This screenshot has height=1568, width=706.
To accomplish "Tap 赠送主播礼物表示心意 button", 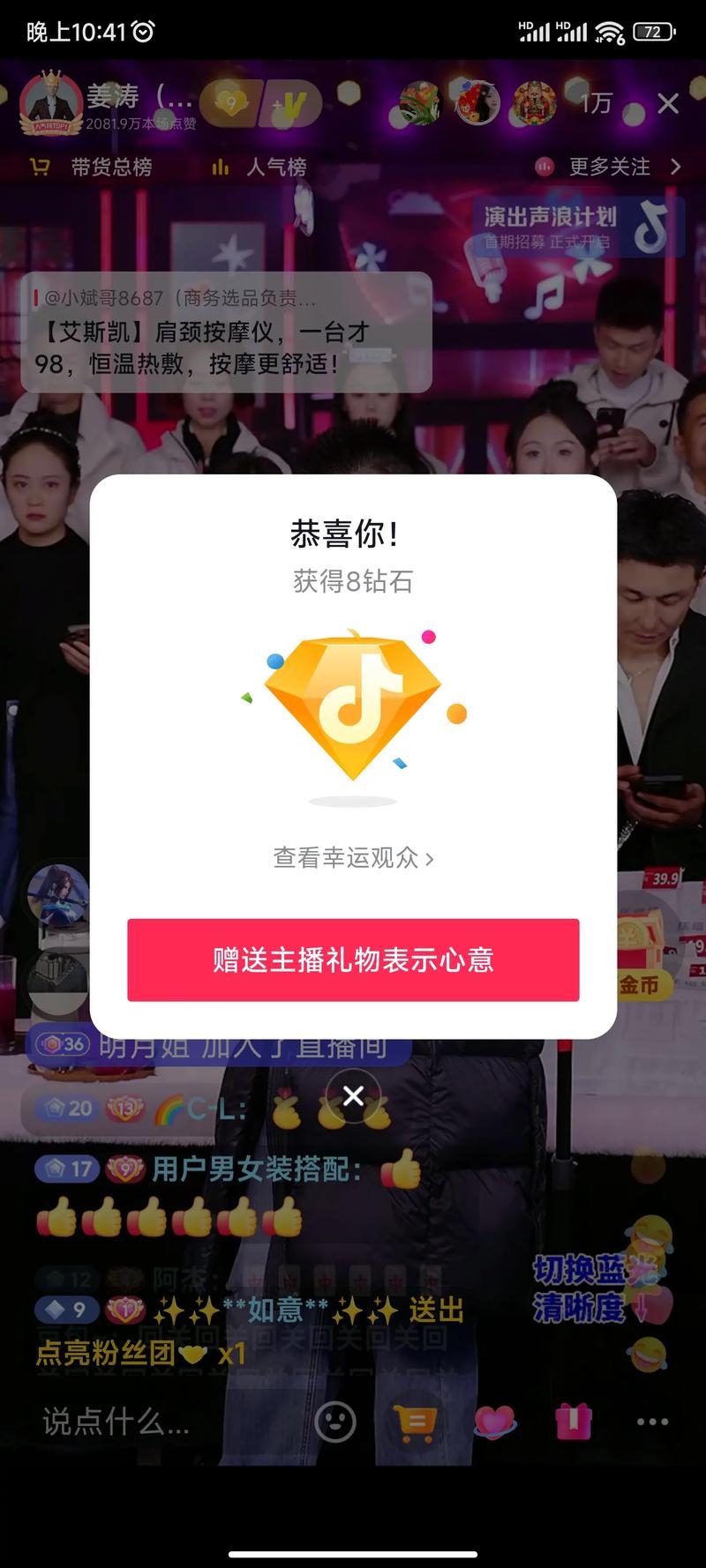I will click(353, 959).
